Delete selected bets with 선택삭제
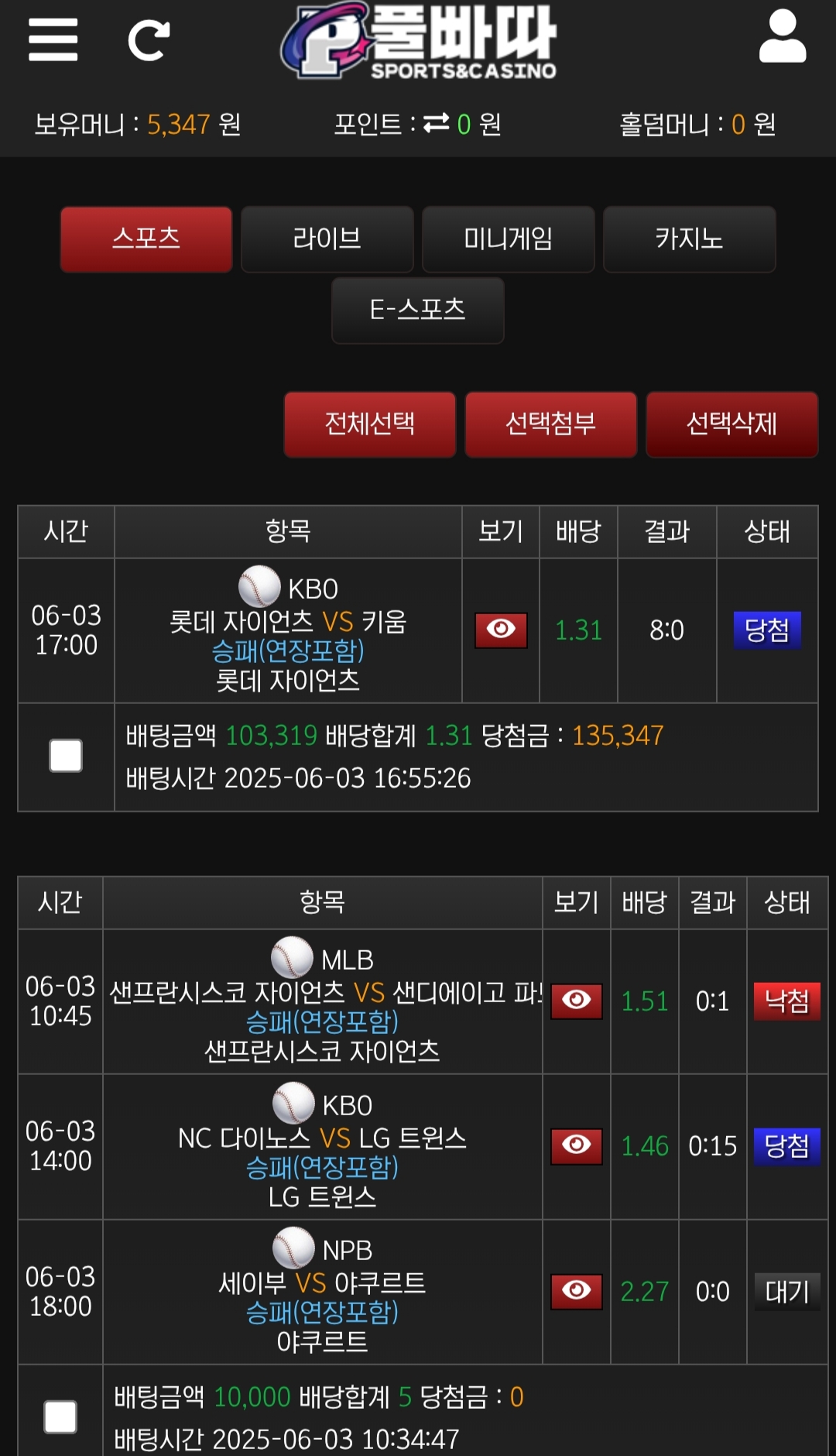Viewport: 836px width, 1456px height. click(731, 424)
